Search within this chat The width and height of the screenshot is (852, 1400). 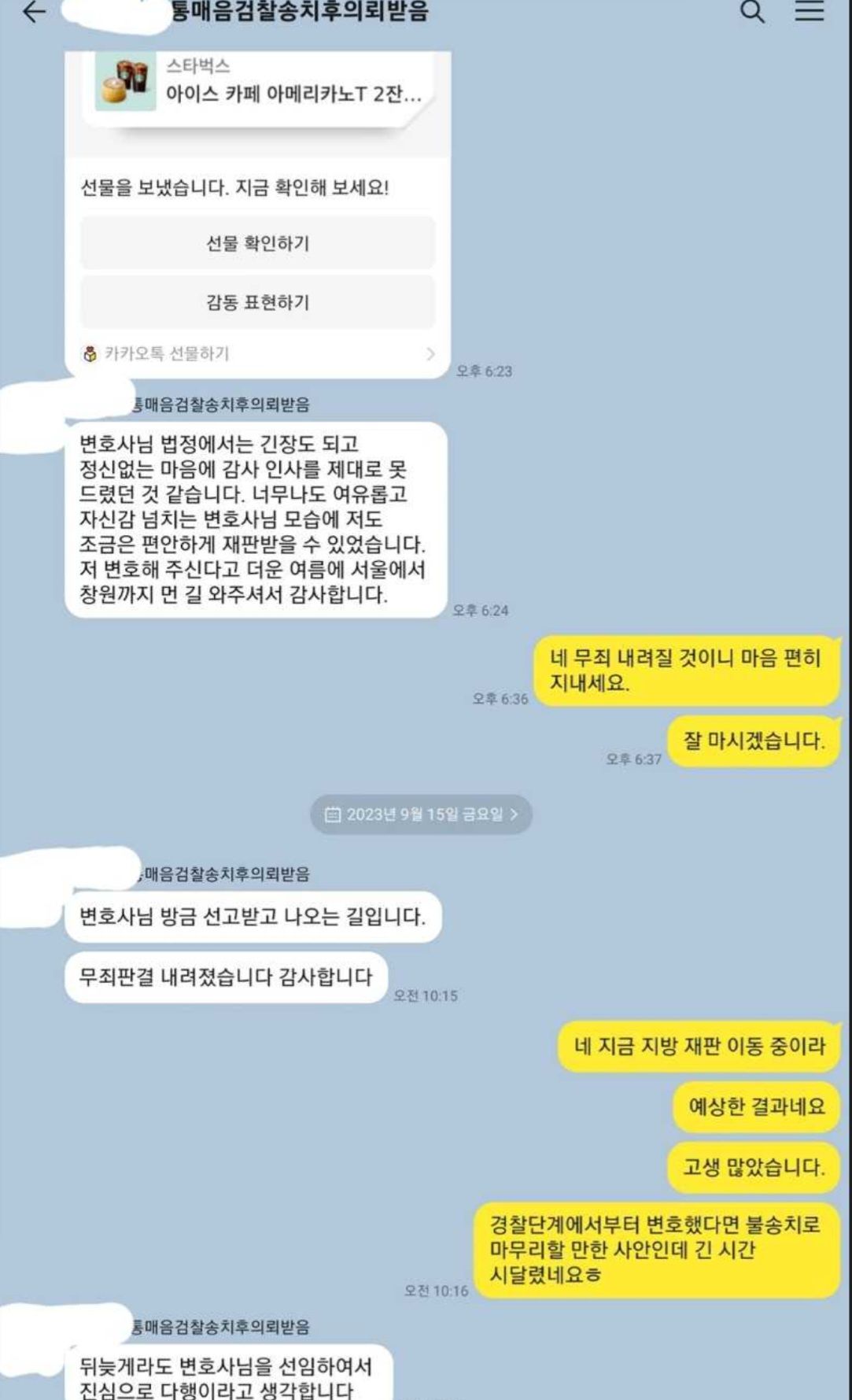tap(752, 12)
